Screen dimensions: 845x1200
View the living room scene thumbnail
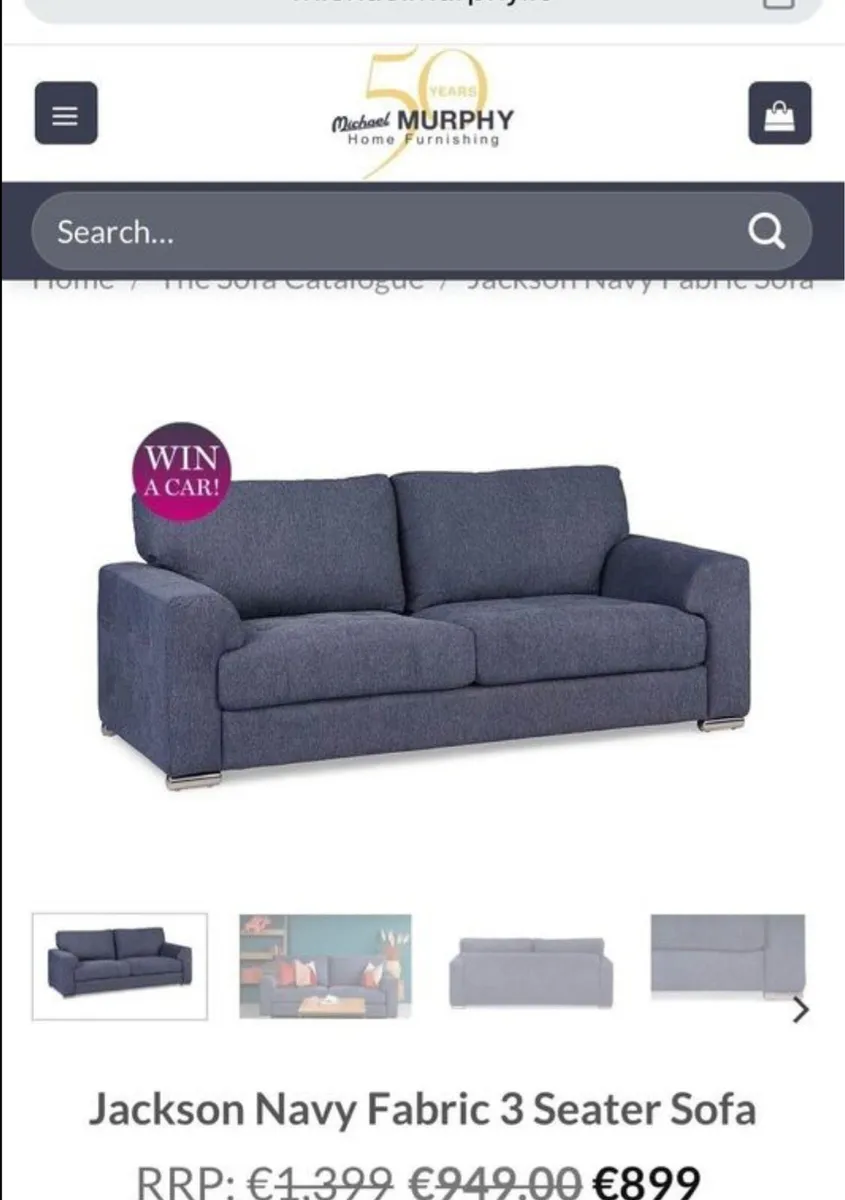coord(325,966)
